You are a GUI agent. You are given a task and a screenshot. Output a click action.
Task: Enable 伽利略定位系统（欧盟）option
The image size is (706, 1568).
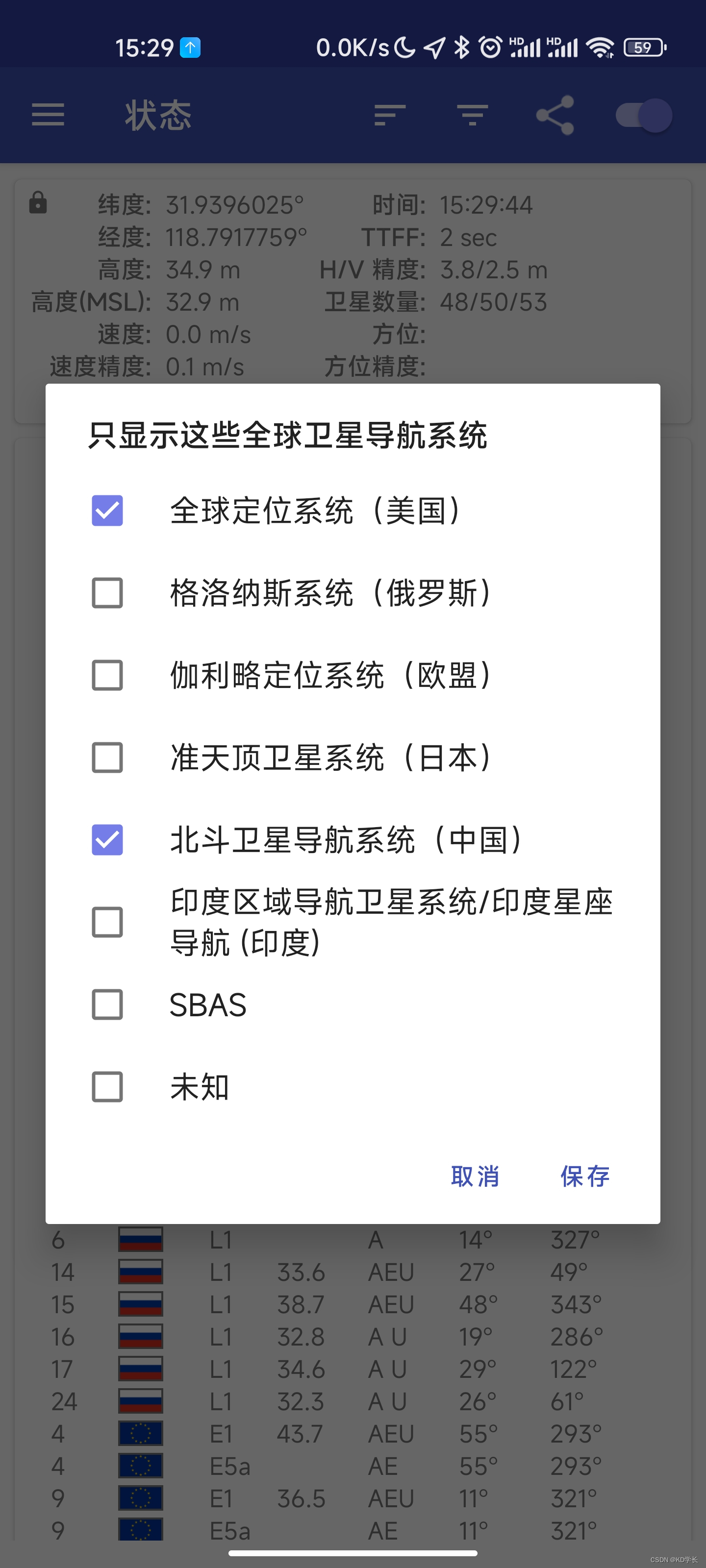tap(107, 675)
